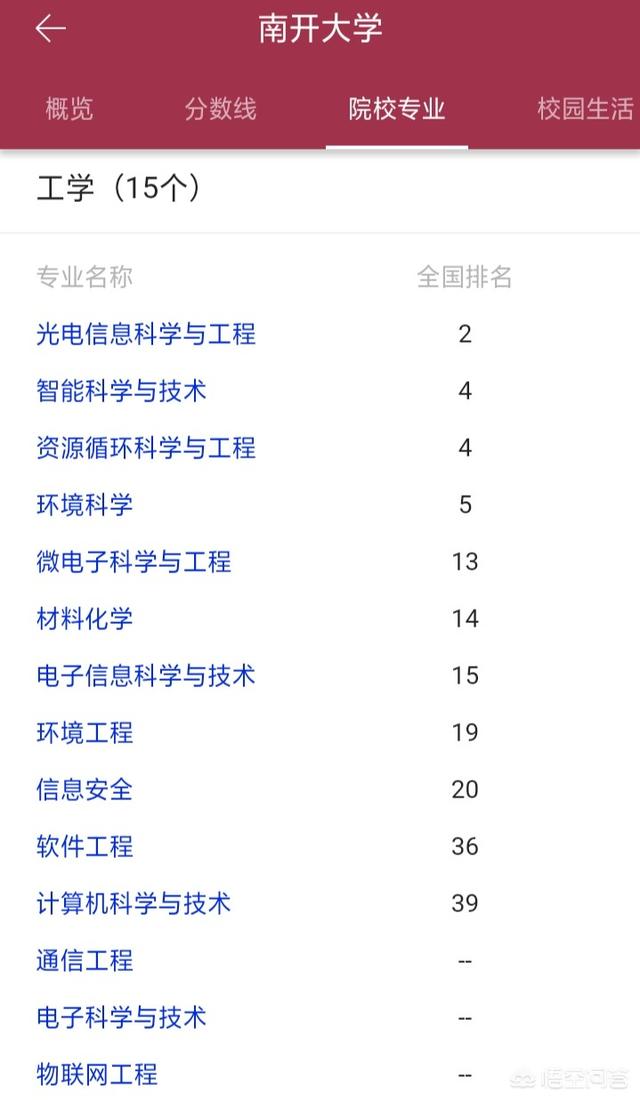
Task: View the 环境工程 major page
Action: point(84,733)
